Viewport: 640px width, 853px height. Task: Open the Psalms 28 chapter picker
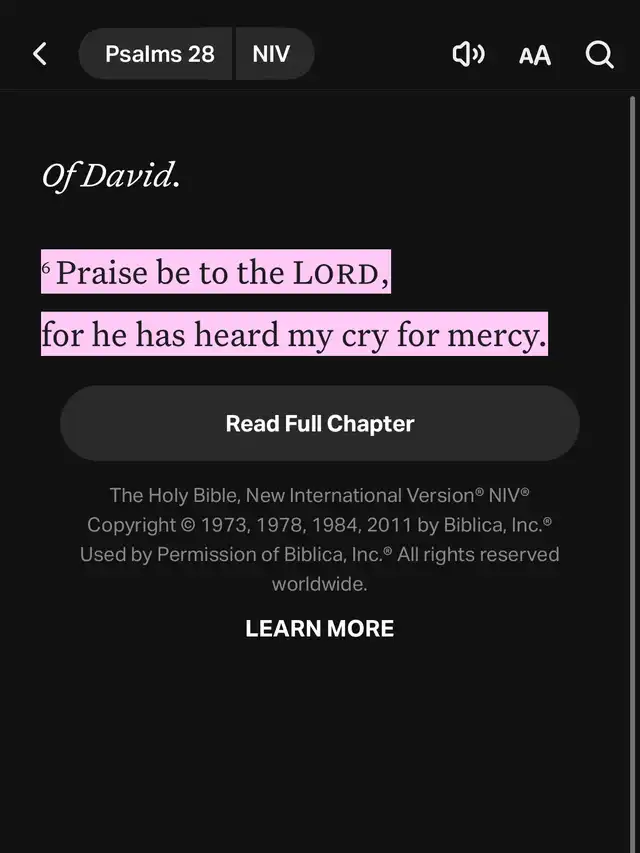pos(159,54)
